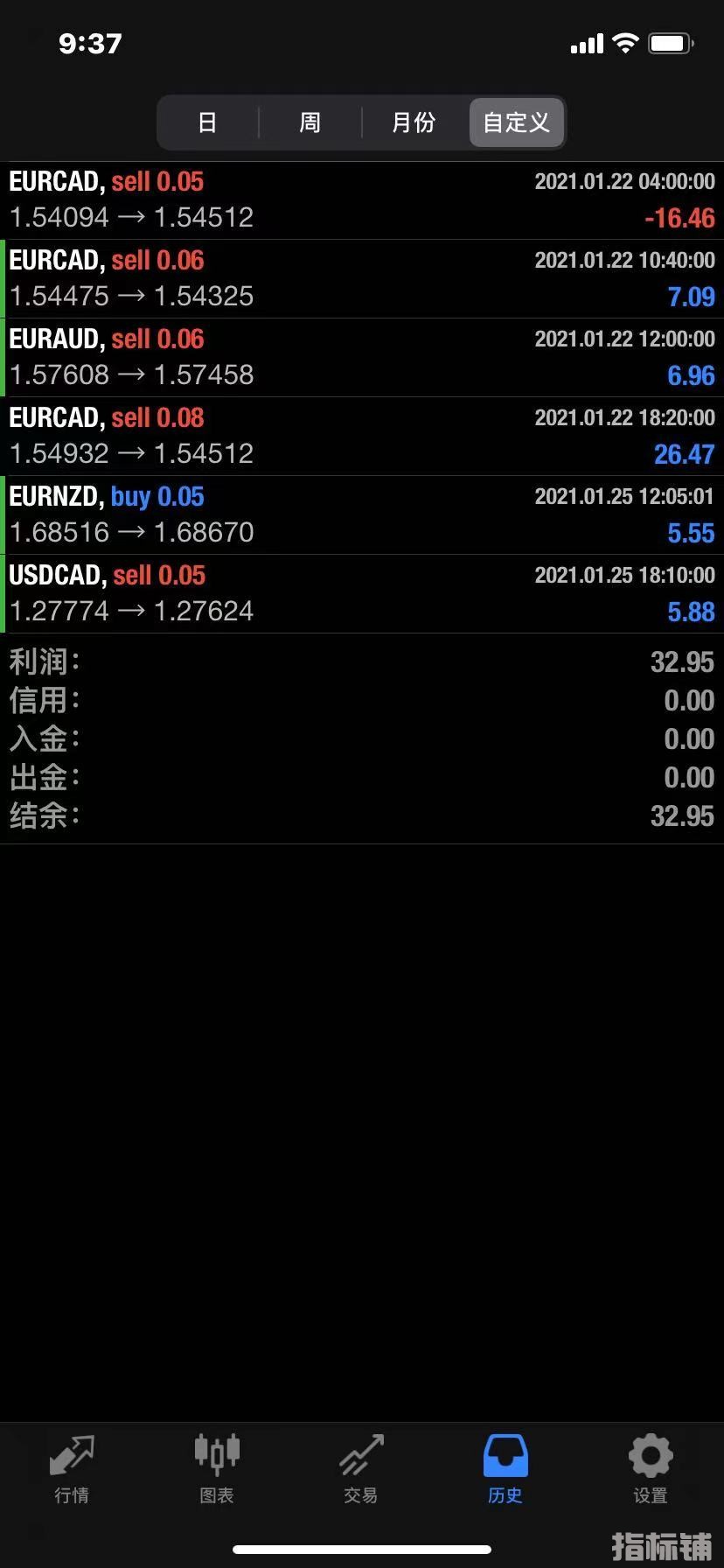Viewport: 724px width, 1568px height.
Task: Choose the 自定义 custom period
Action: pos(517,122)
